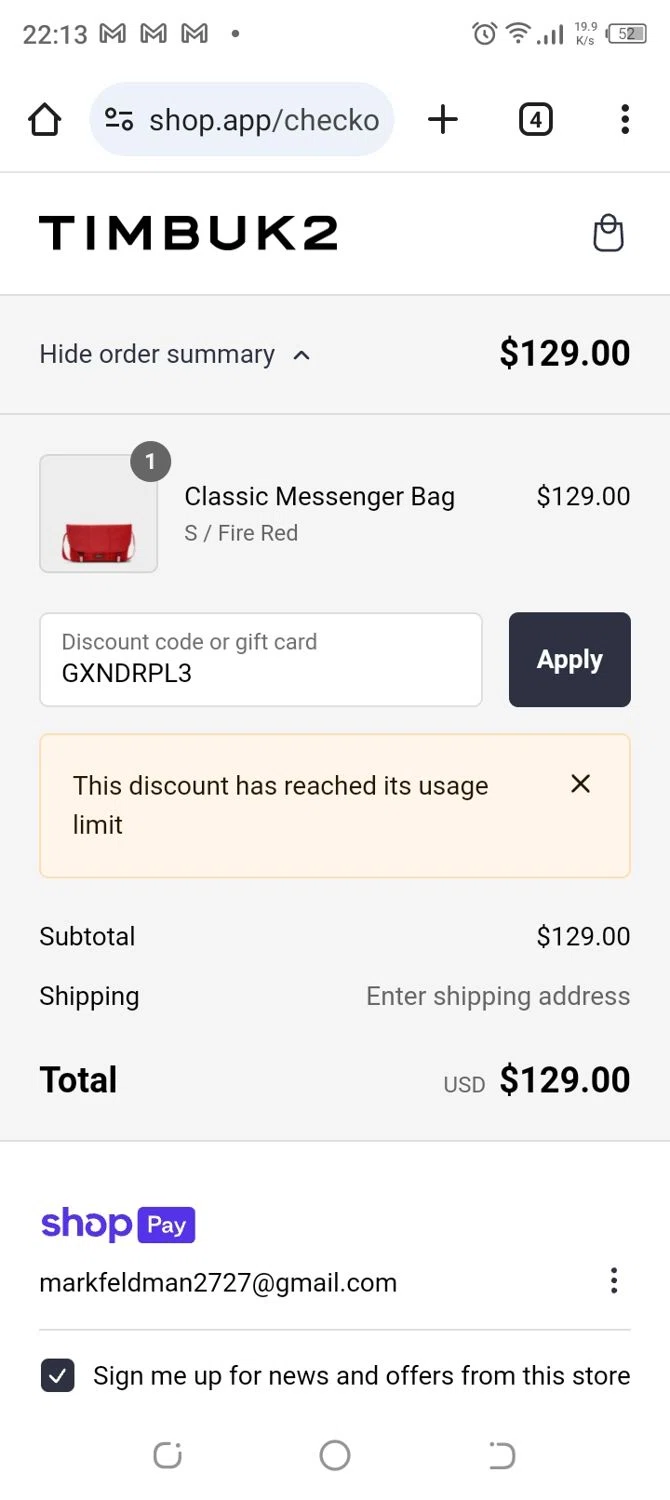Image resolution: width=670 pixels, height=1500 pixels.
Task: Open a new browser tab
Action: (x=442, y=120)
